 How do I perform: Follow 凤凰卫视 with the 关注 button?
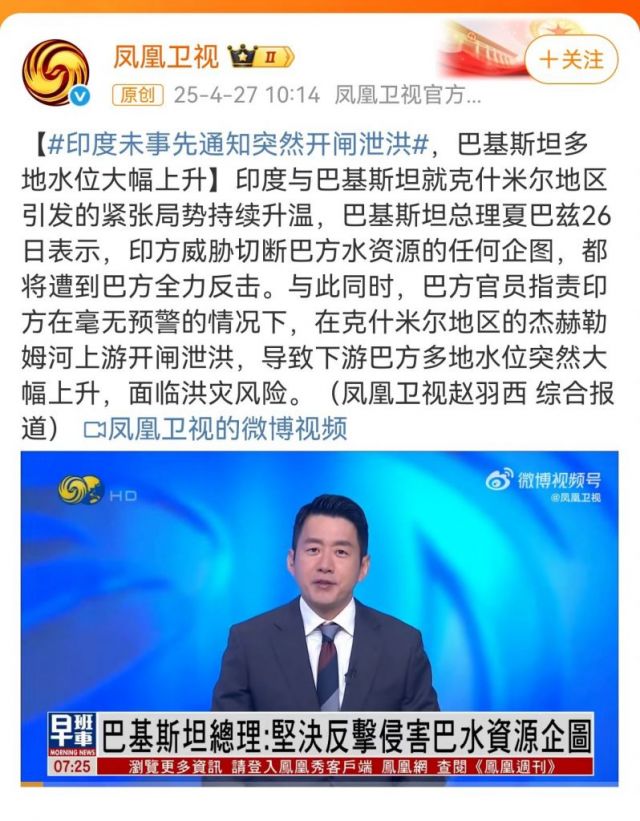(572, 59)
